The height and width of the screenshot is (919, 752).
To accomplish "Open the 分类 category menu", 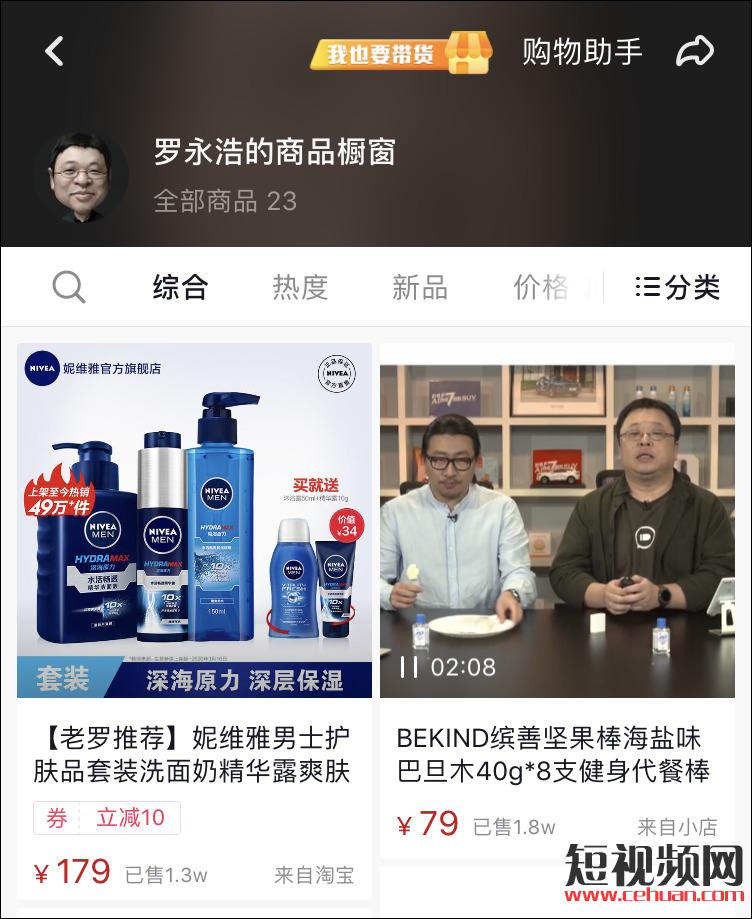I will (678, 288).
